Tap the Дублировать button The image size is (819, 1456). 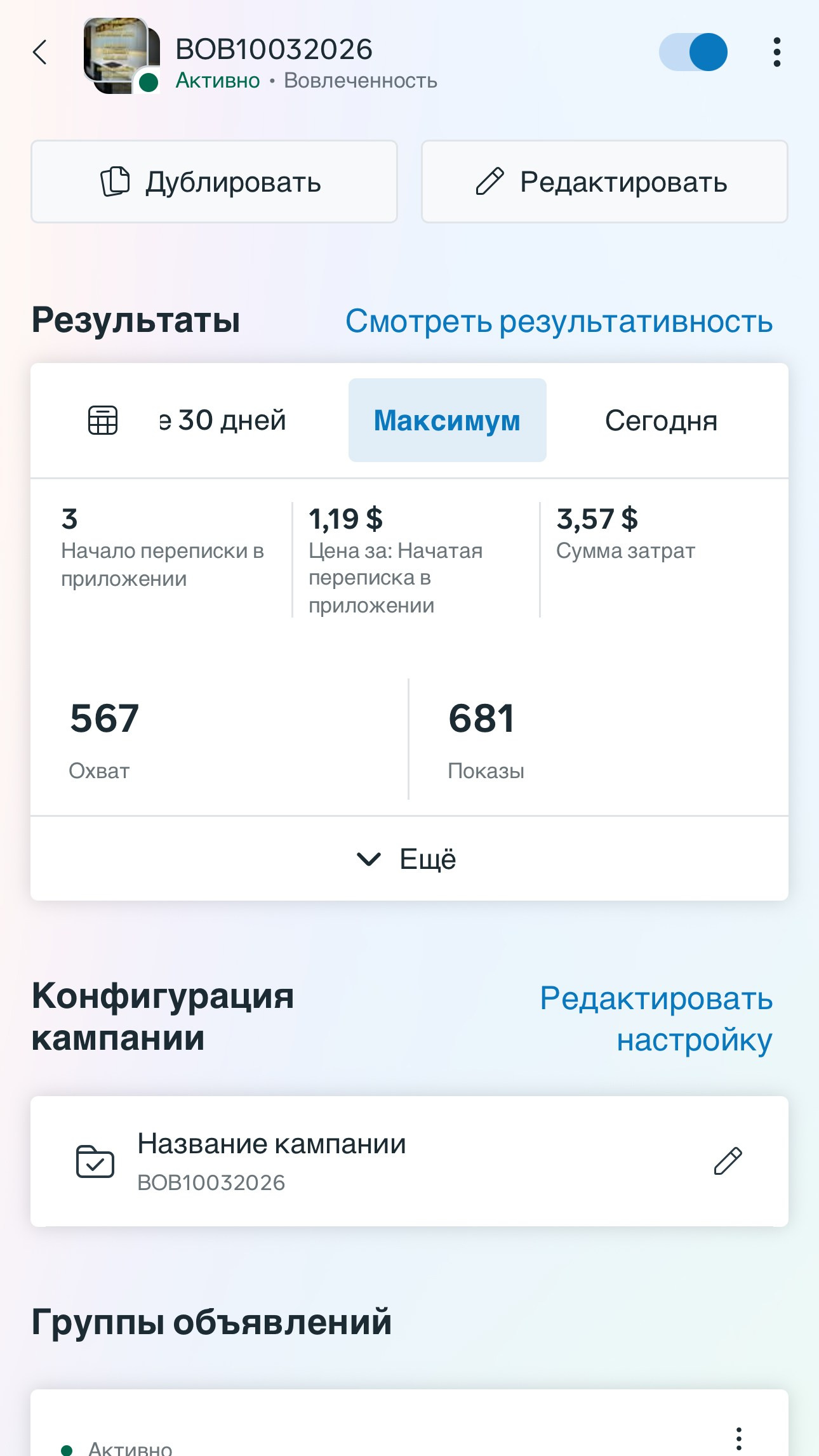point(214,182)
